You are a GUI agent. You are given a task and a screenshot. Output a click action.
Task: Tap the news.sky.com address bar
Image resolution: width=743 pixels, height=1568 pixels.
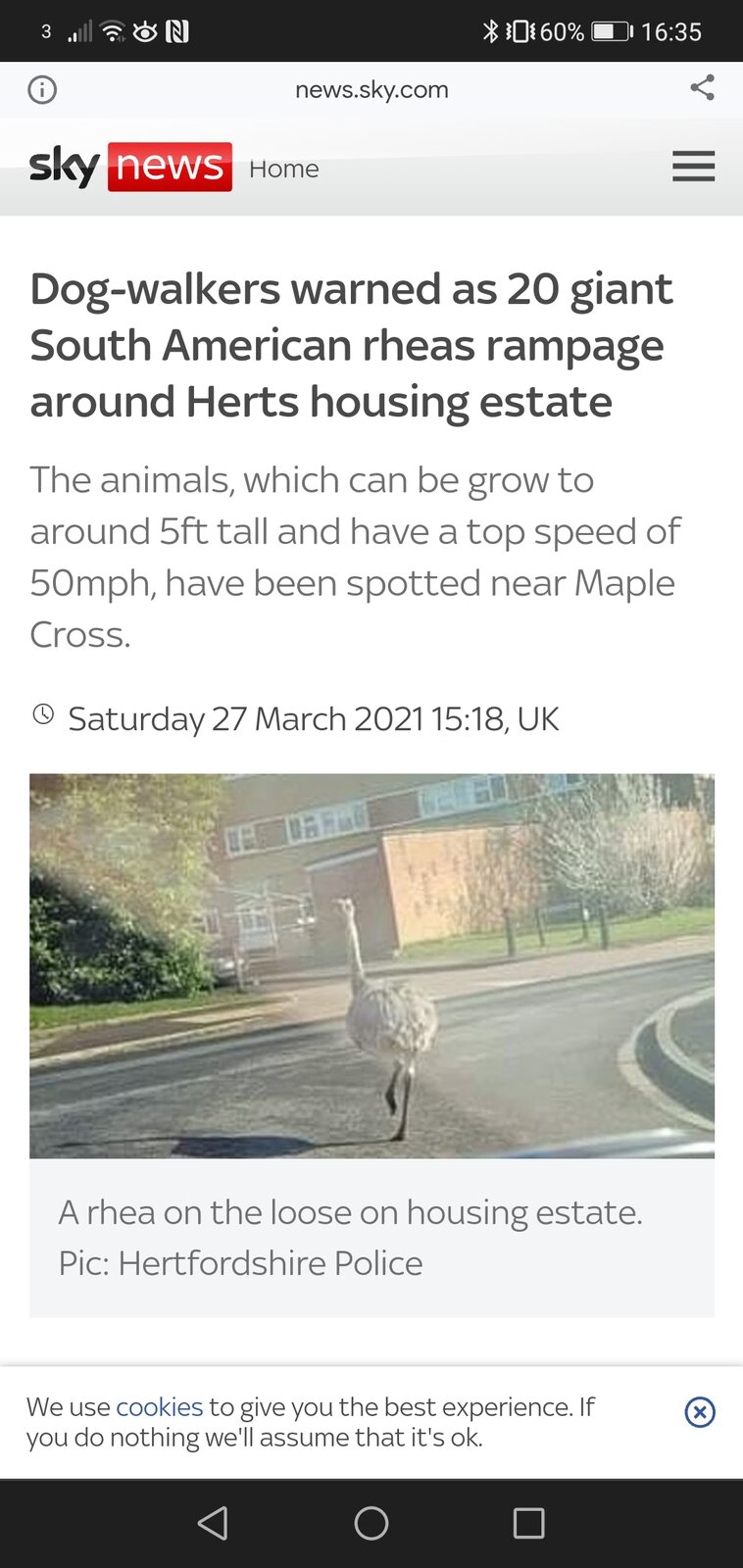pos(371,90)
